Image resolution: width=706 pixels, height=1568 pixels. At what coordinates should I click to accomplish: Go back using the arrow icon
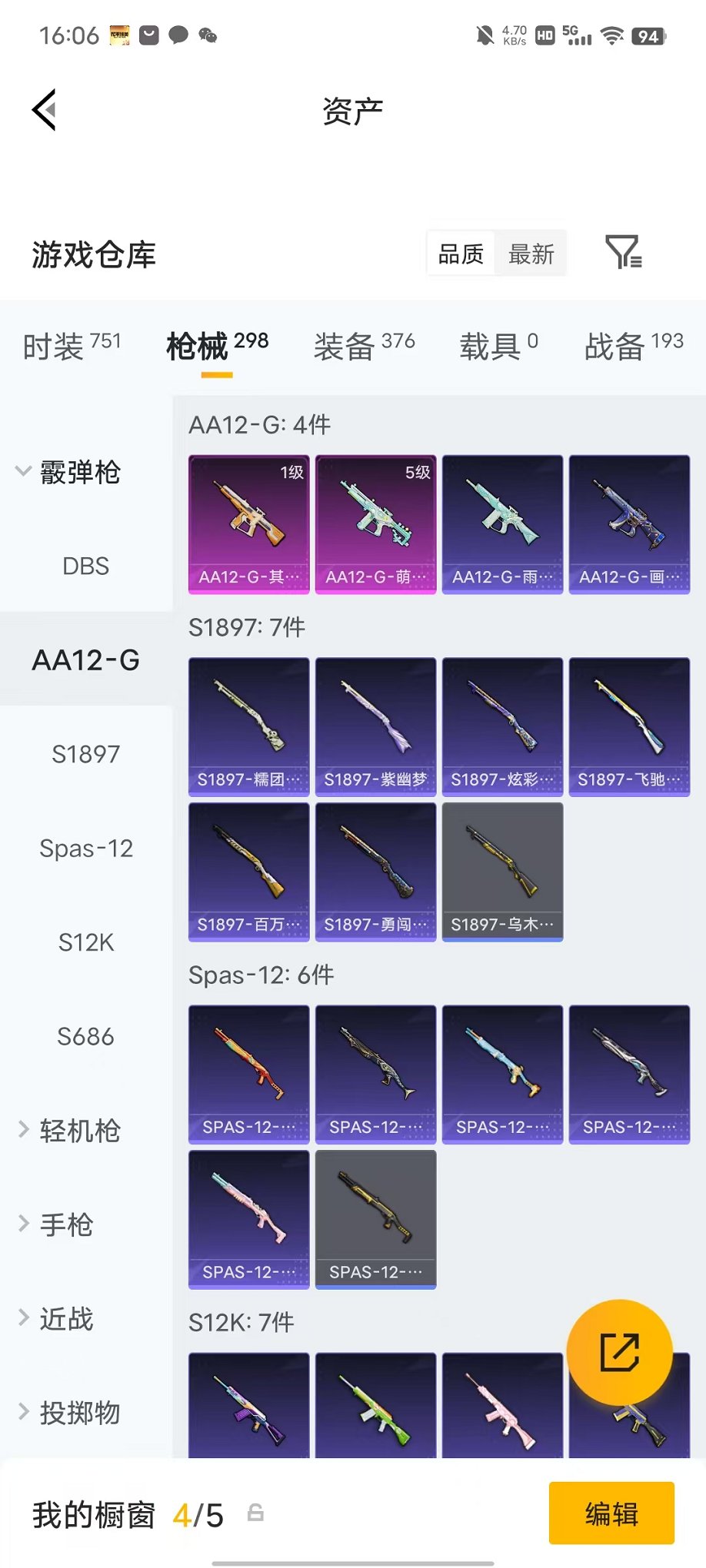pyautogui.click(x=45, y=110)
